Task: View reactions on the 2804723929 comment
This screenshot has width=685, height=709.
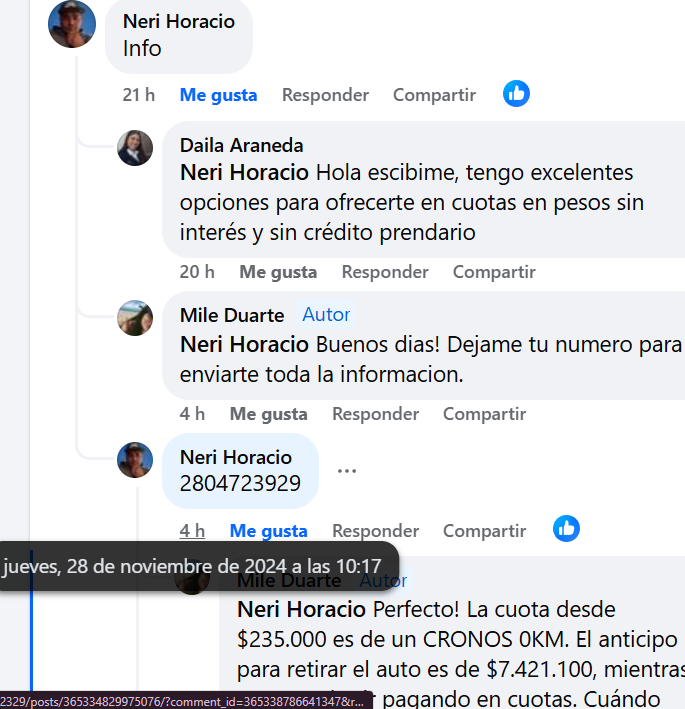Action: point(566,529)
